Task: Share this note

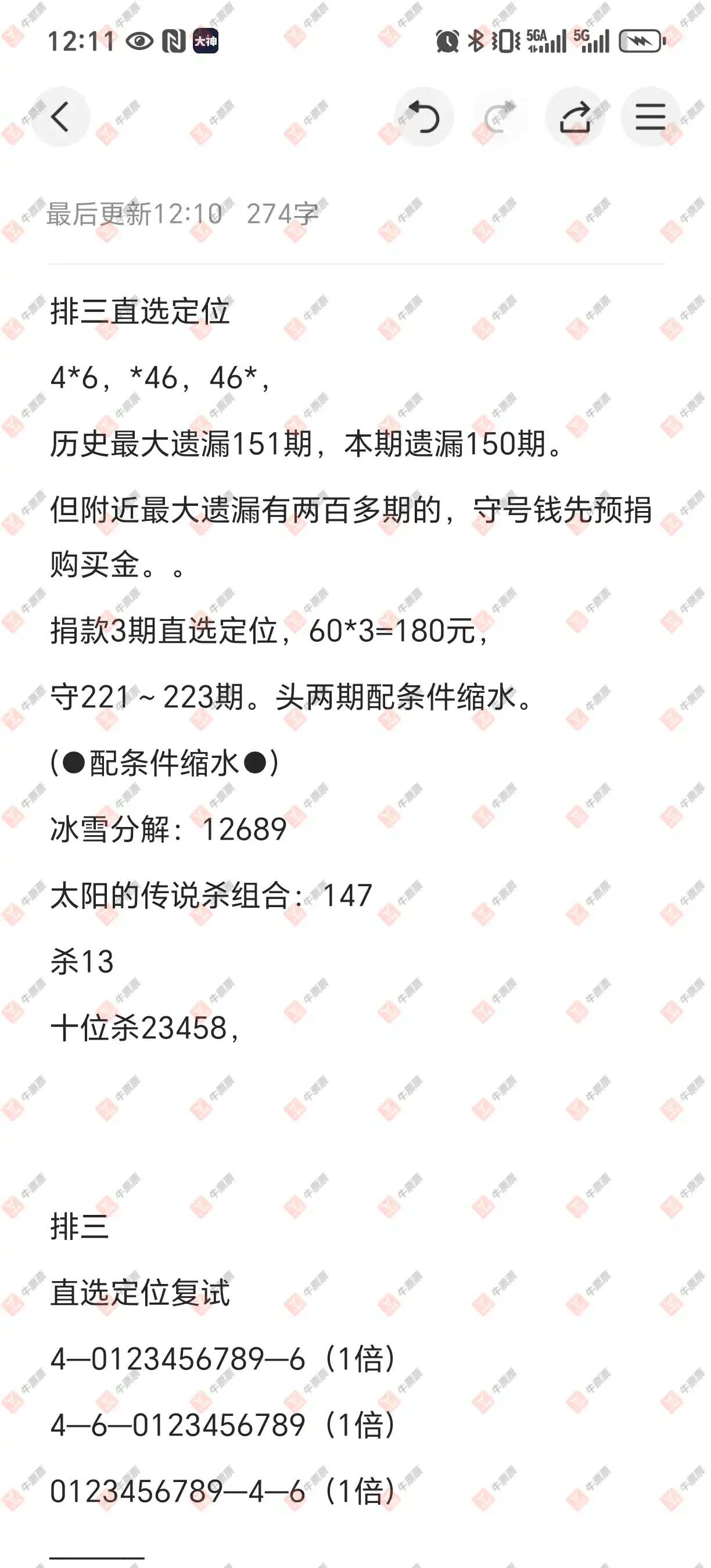Action: 574,117
